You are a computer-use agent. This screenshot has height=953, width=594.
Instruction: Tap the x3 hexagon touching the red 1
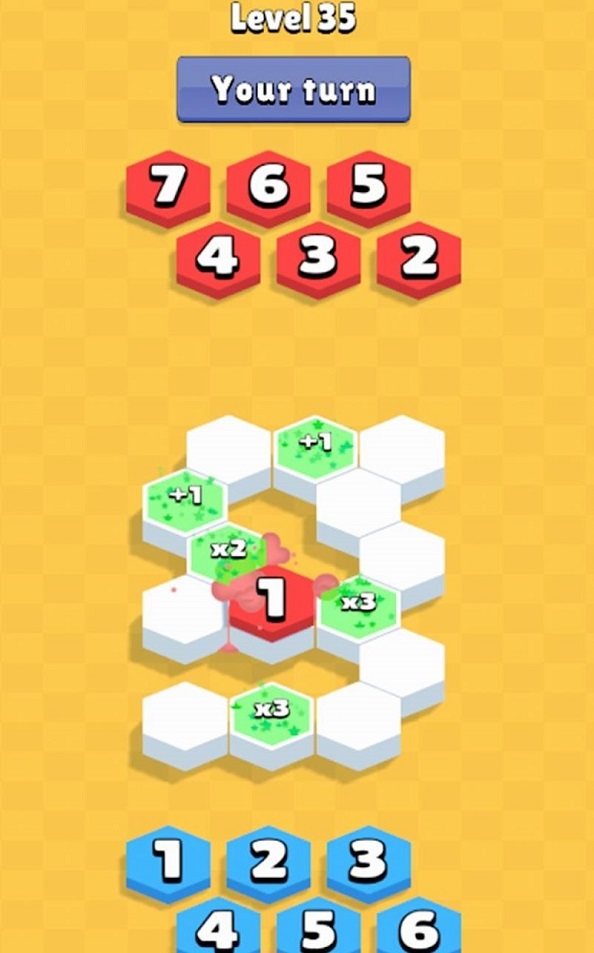[359, 605]
